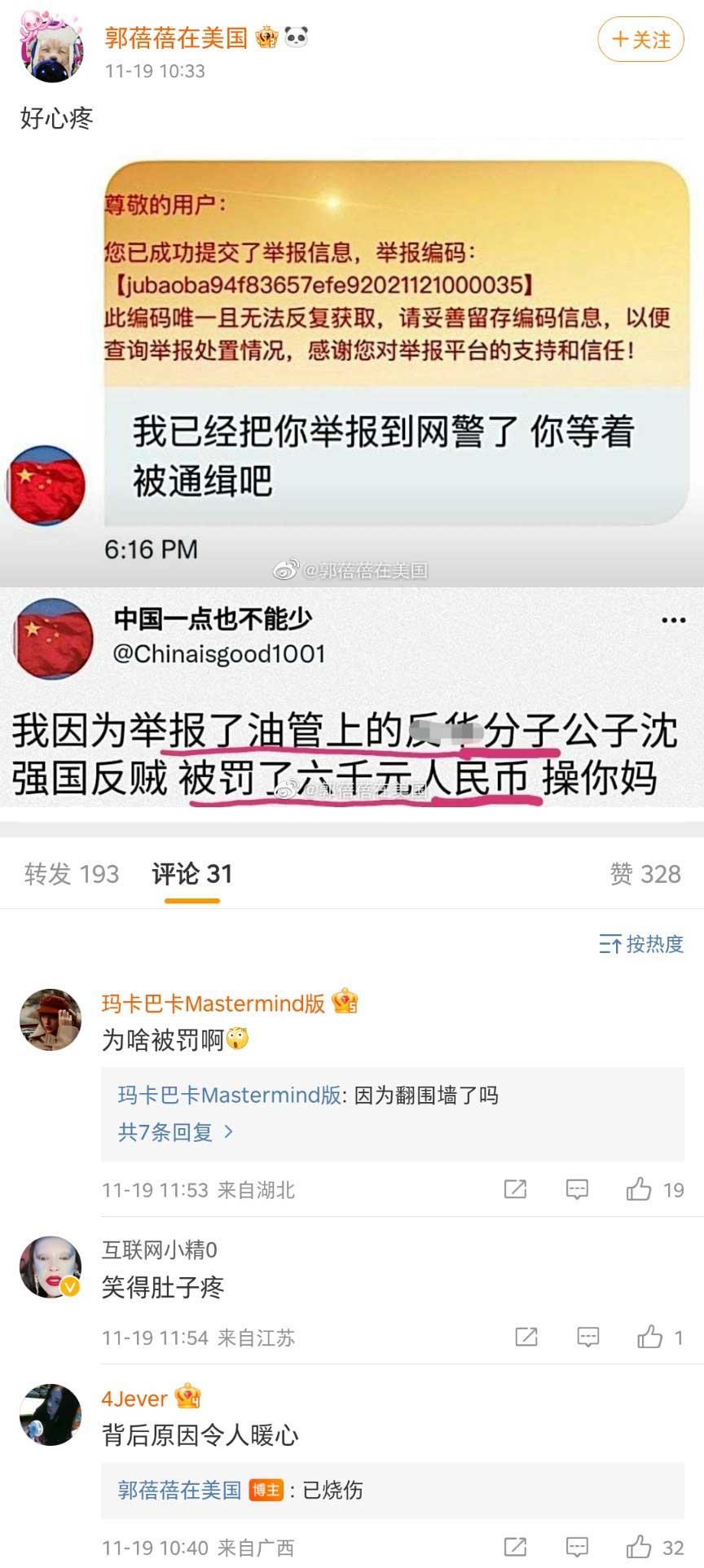Open 4Jever's profile avatar
The width and height of the screenshot is (704, 1568).
51,1415
